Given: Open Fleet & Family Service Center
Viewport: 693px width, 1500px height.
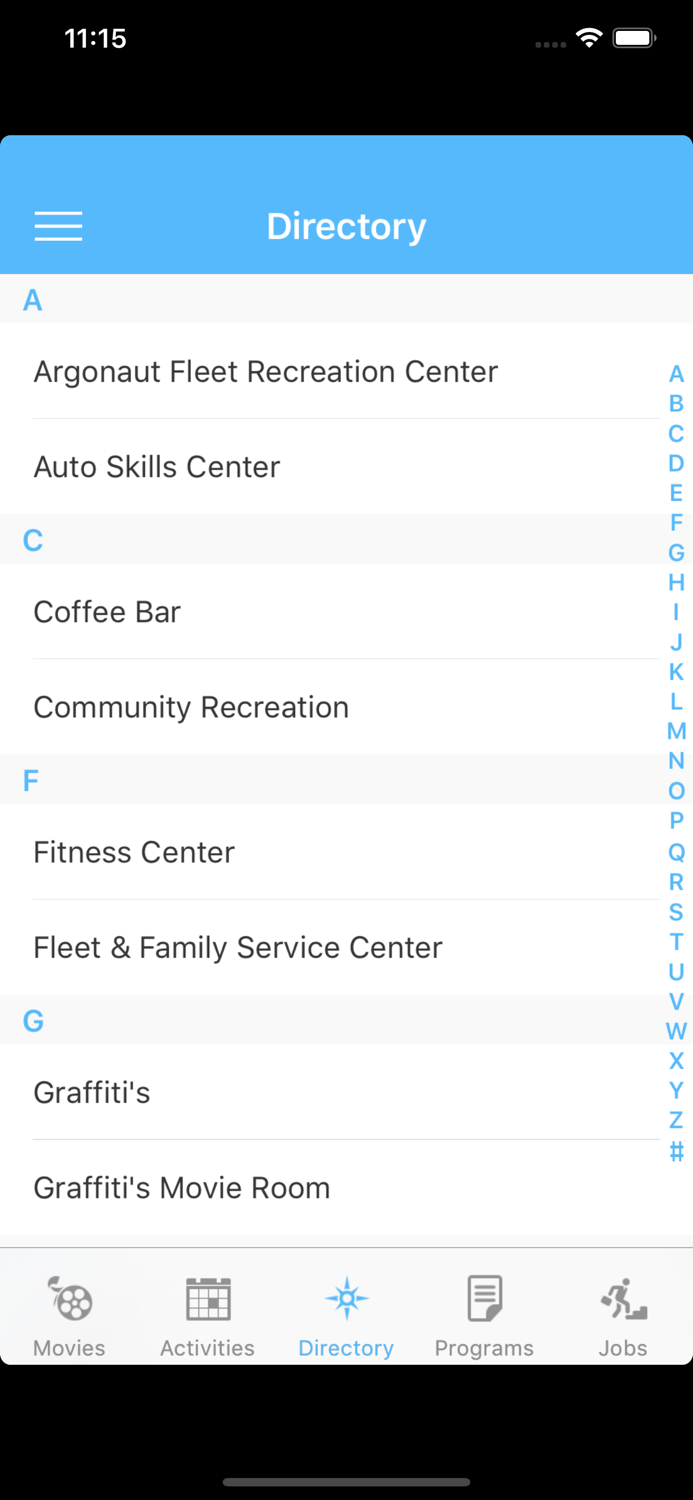Looking at the screenshot, I should click(x=238, y=947).
